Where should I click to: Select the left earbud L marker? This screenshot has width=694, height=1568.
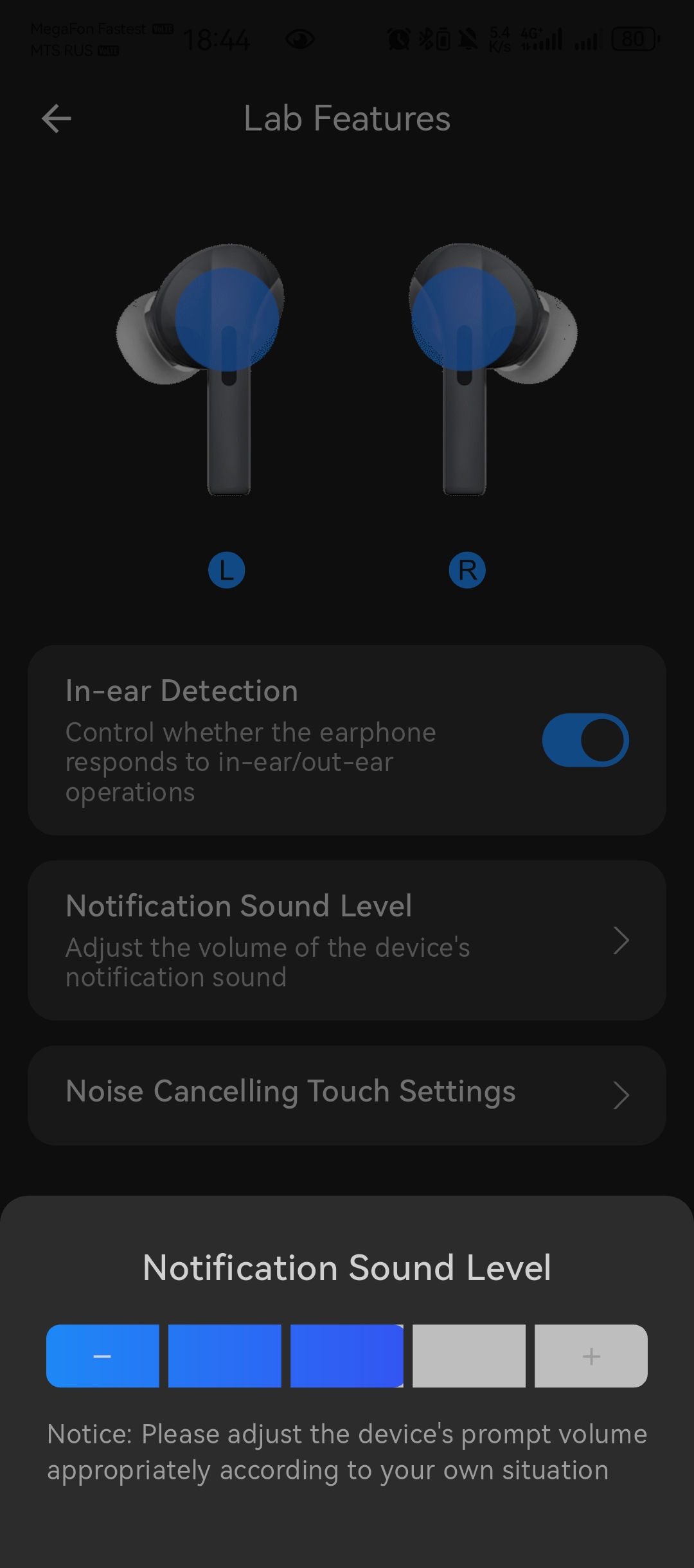click(227, 570)
